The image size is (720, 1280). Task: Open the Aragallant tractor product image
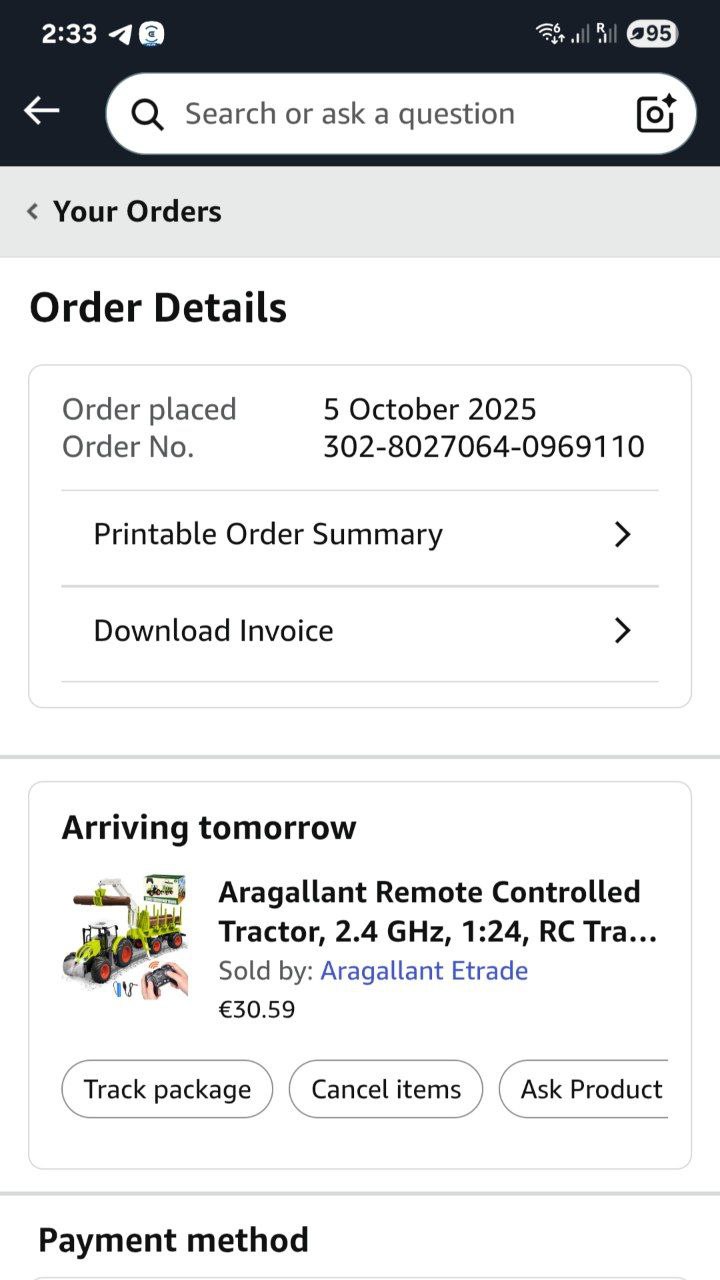(125, 937)
